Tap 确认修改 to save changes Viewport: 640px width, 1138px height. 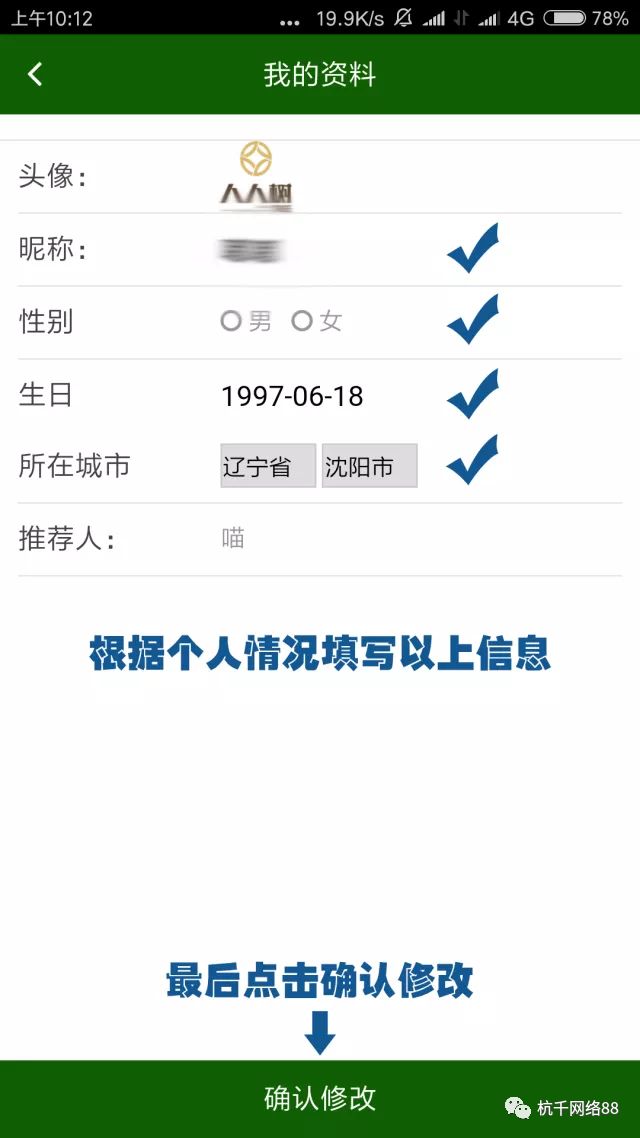click(x=320, y=1099)
